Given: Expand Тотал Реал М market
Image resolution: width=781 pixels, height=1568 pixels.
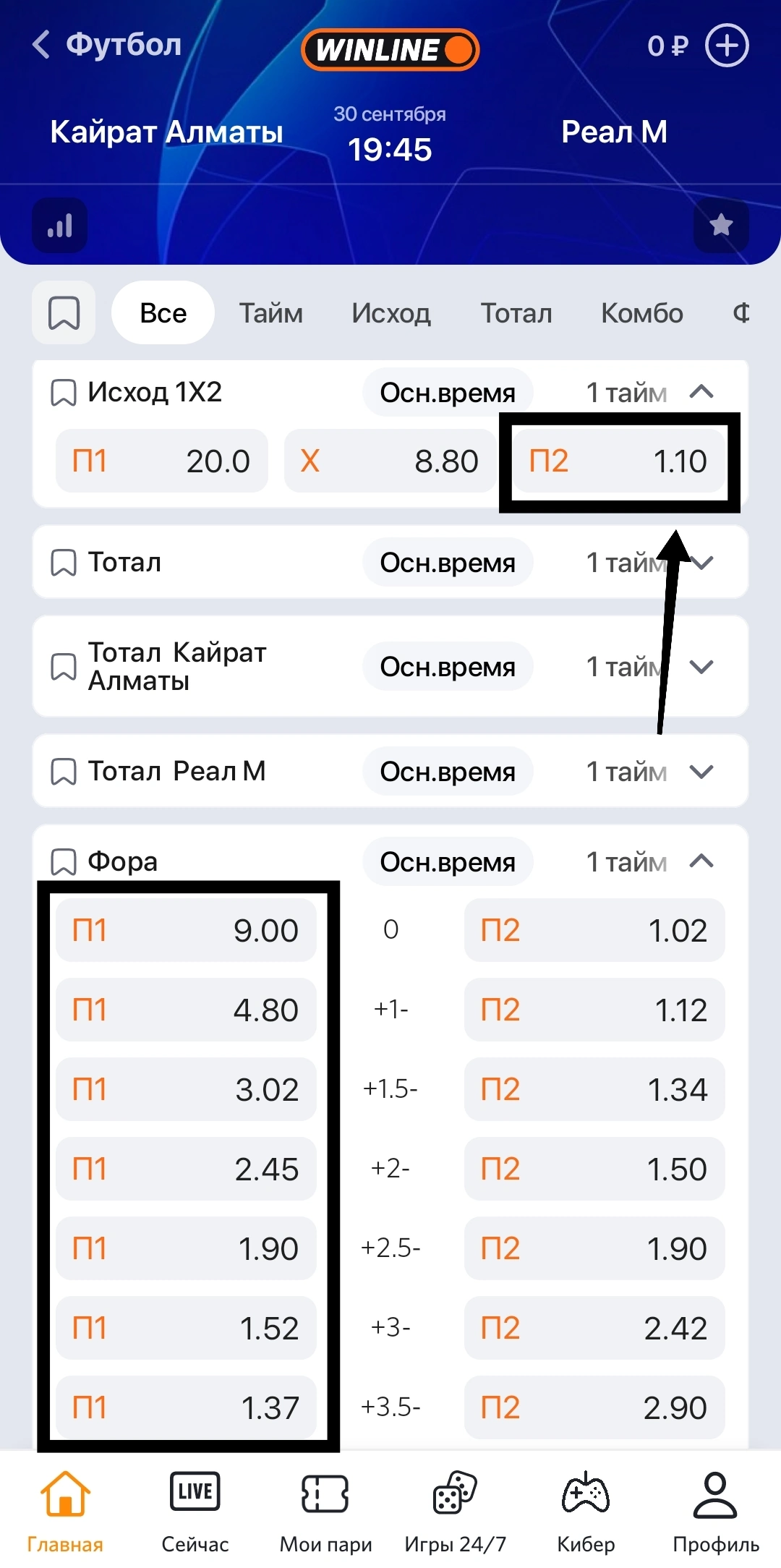Looking at the screenshot, I should coord(701,772).
